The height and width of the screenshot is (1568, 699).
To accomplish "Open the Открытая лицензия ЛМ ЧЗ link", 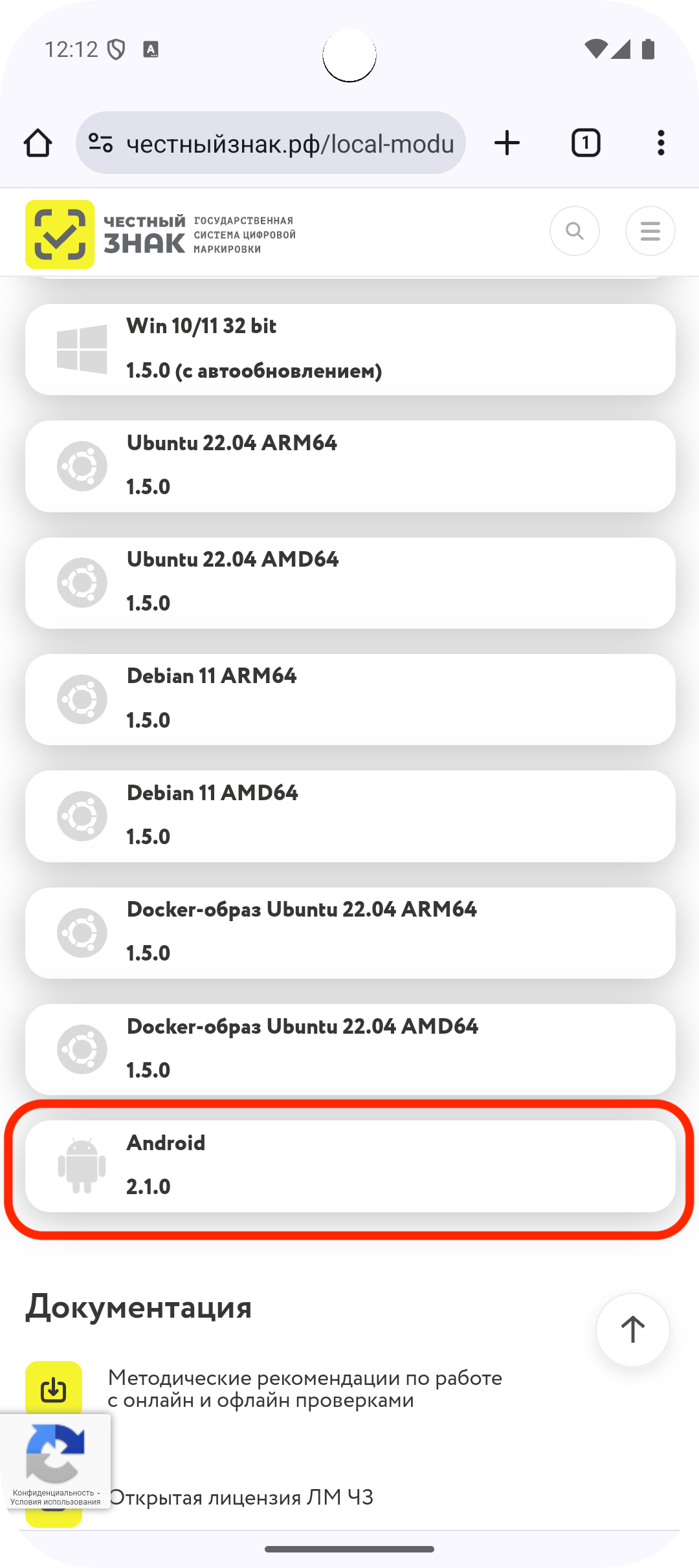I will point(241,1497).
